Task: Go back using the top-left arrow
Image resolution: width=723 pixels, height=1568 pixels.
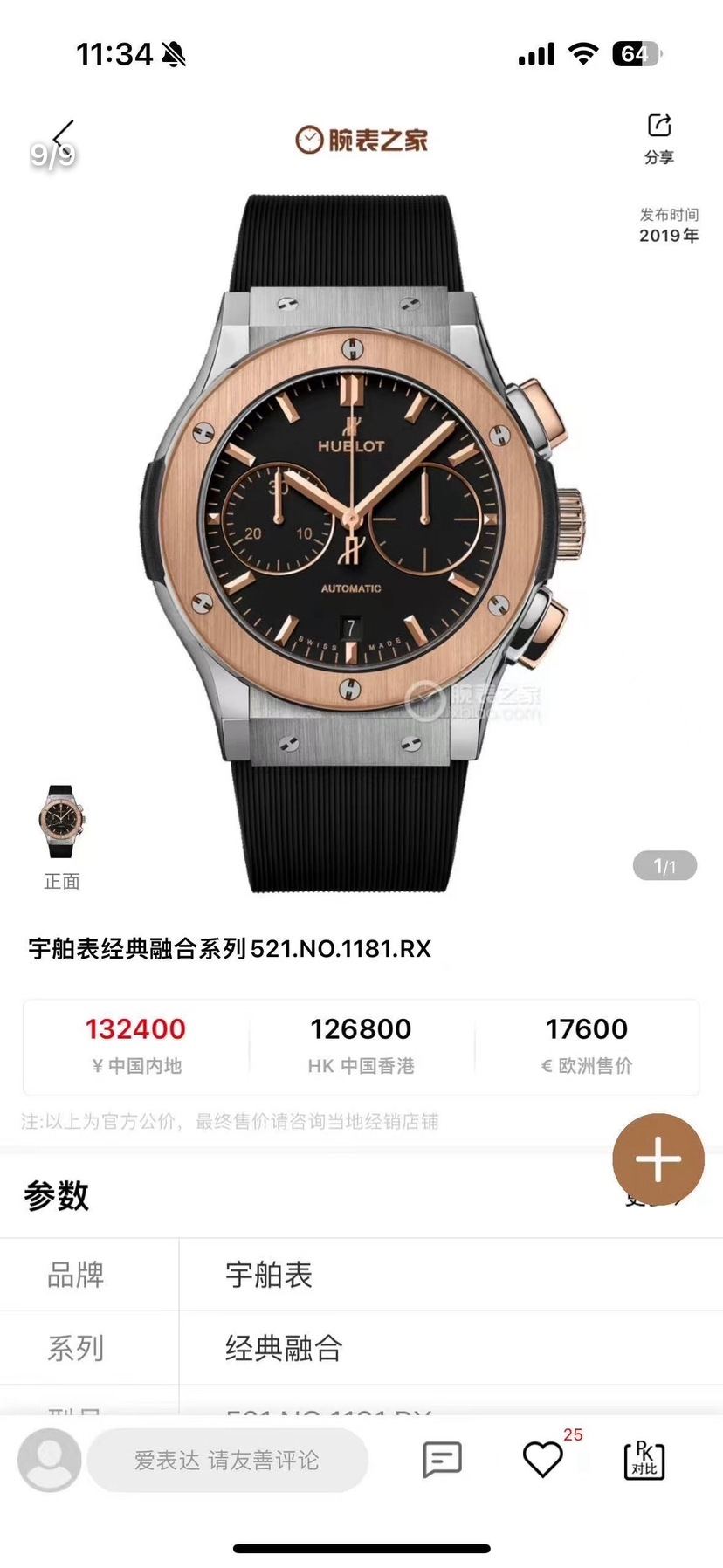Action: click(x=62, y=135)
